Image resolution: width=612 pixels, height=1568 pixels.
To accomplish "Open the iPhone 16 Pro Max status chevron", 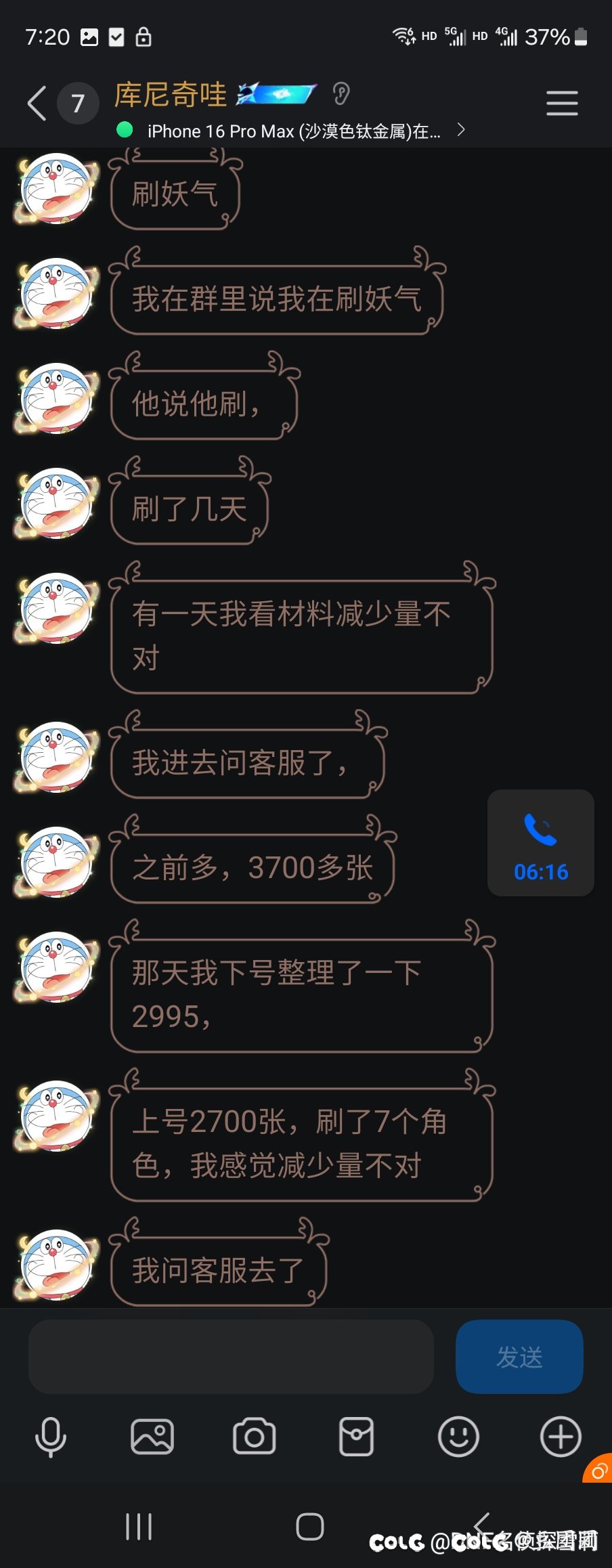I will click(461, 129).
